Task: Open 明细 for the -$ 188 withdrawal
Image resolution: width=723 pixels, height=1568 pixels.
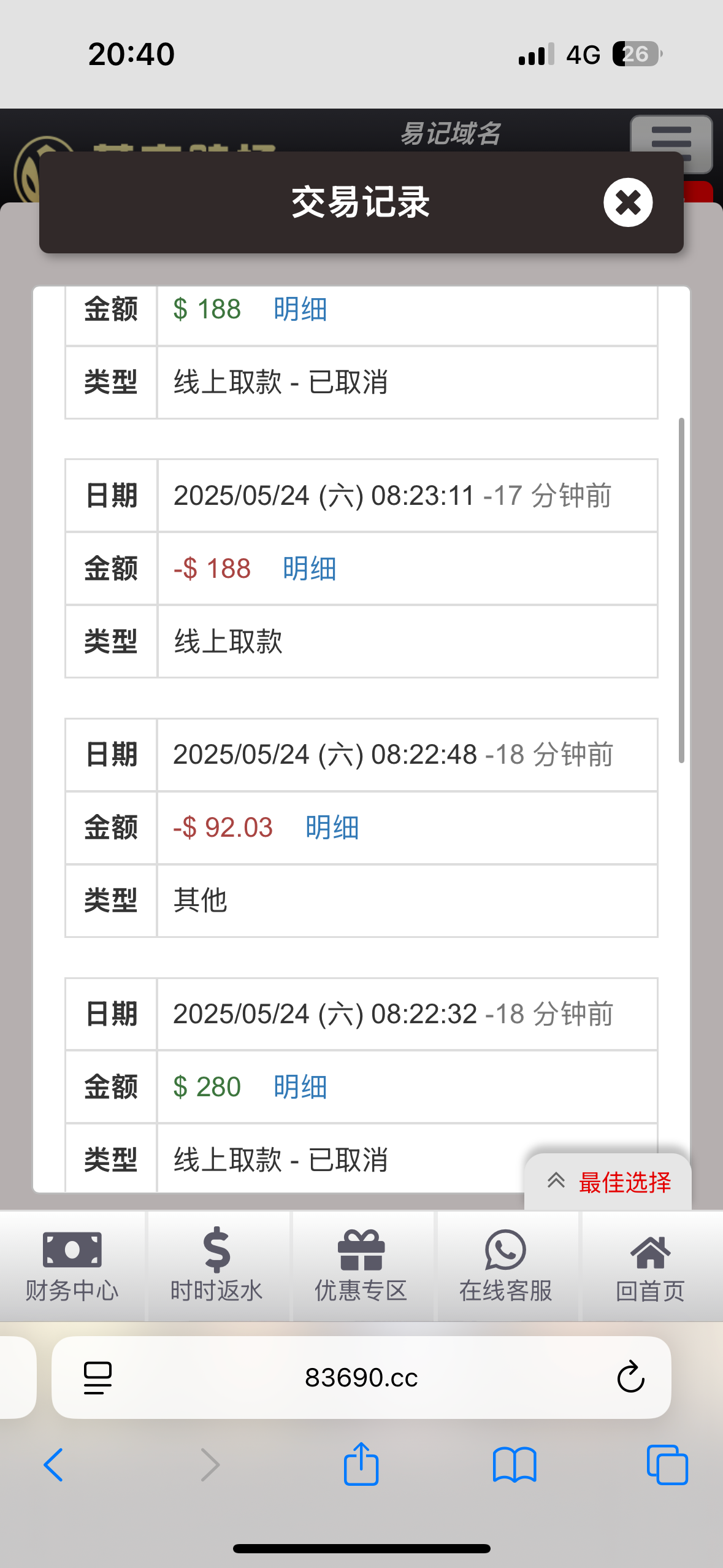Action: [310, 569]
